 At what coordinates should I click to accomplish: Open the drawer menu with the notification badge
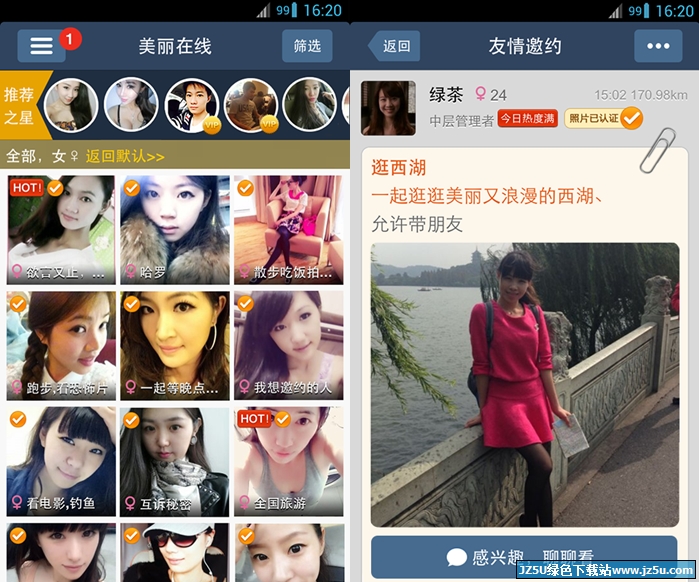(x=41, y=46)
